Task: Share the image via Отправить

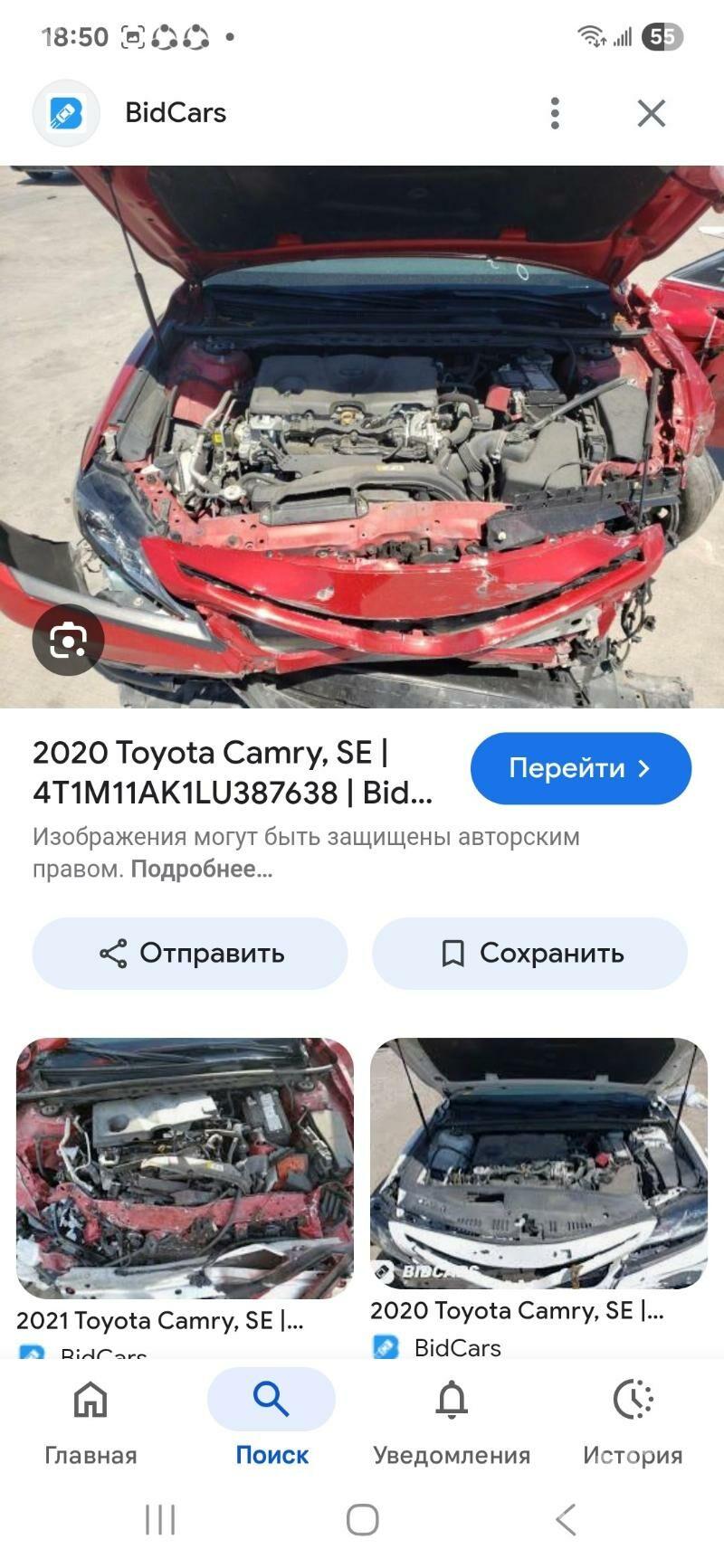Action: (x=190, y=953)
